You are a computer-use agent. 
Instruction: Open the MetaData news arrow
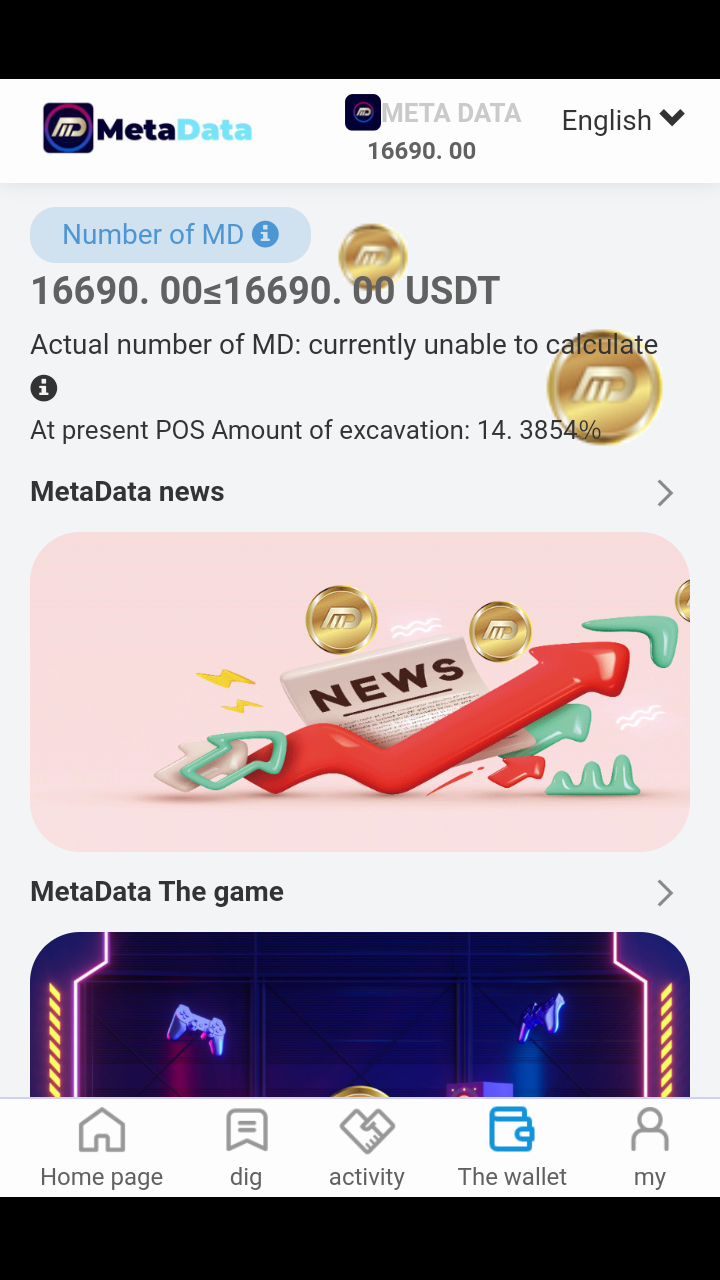coord(665,492)
